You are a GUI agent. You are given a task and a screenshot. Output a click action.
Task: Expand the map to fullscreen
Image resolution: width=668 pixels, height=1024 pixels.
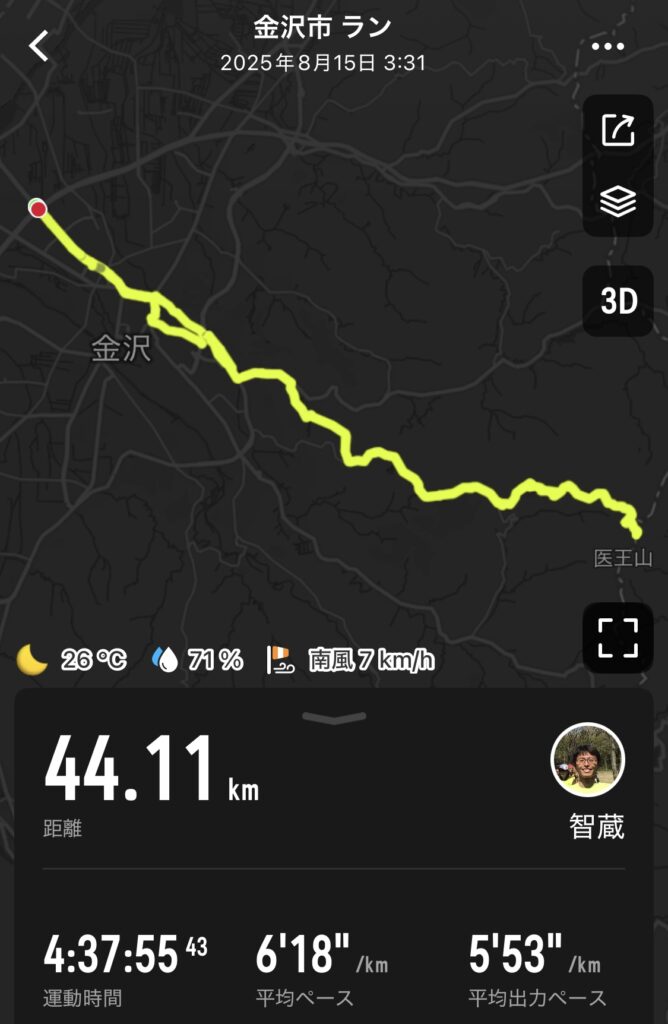(x=618, y=638)
